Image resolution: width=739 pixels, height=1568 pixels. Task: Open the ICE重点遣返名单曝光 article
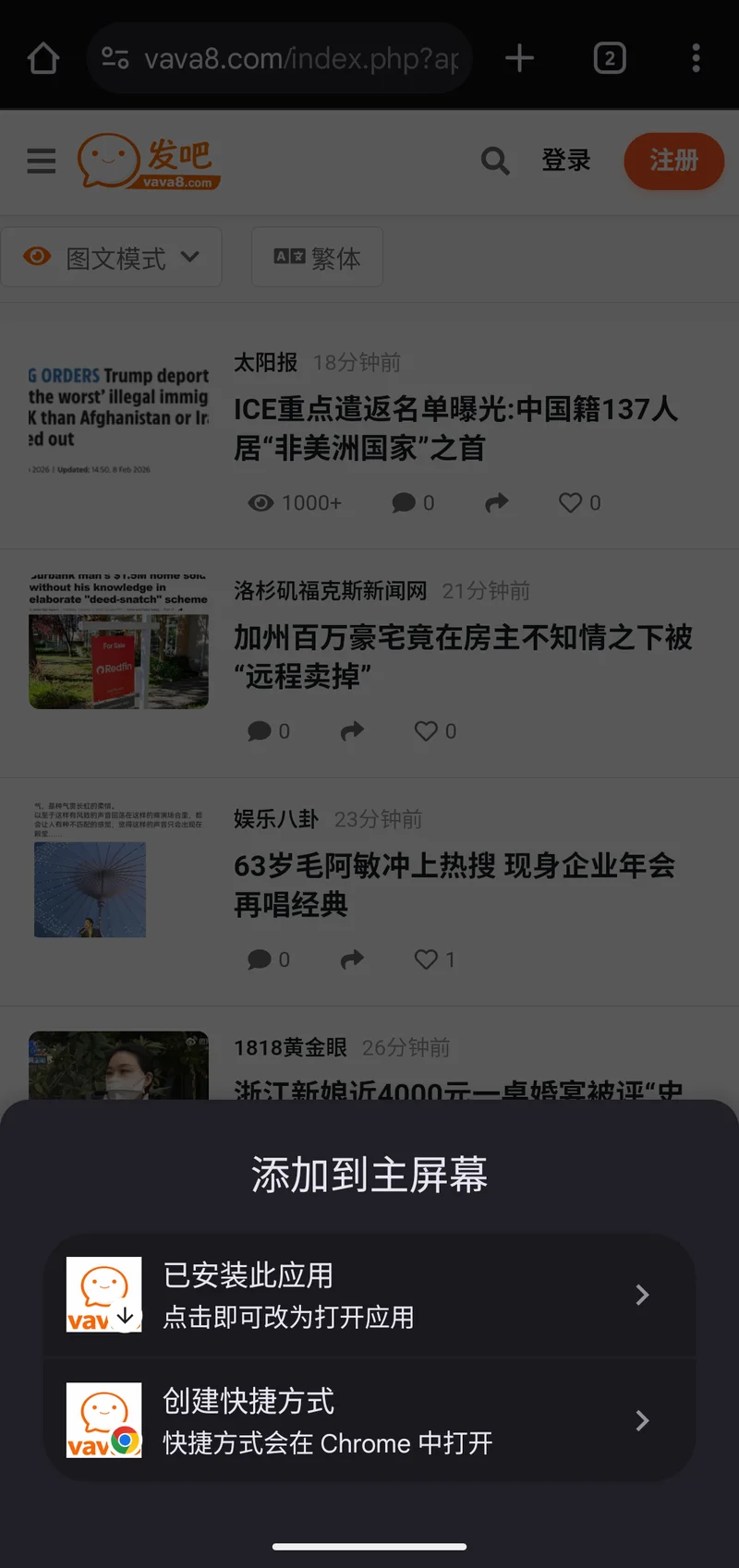(x=455, y=428)
